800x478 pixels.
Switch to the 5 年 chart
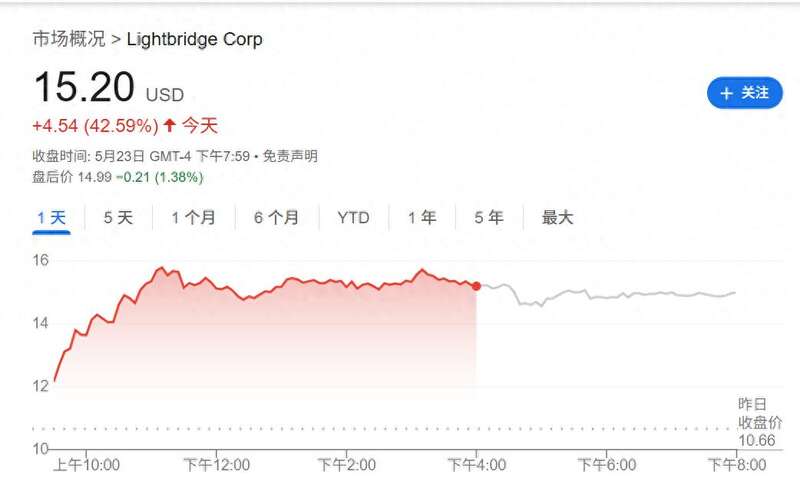[x=489, y=217]
